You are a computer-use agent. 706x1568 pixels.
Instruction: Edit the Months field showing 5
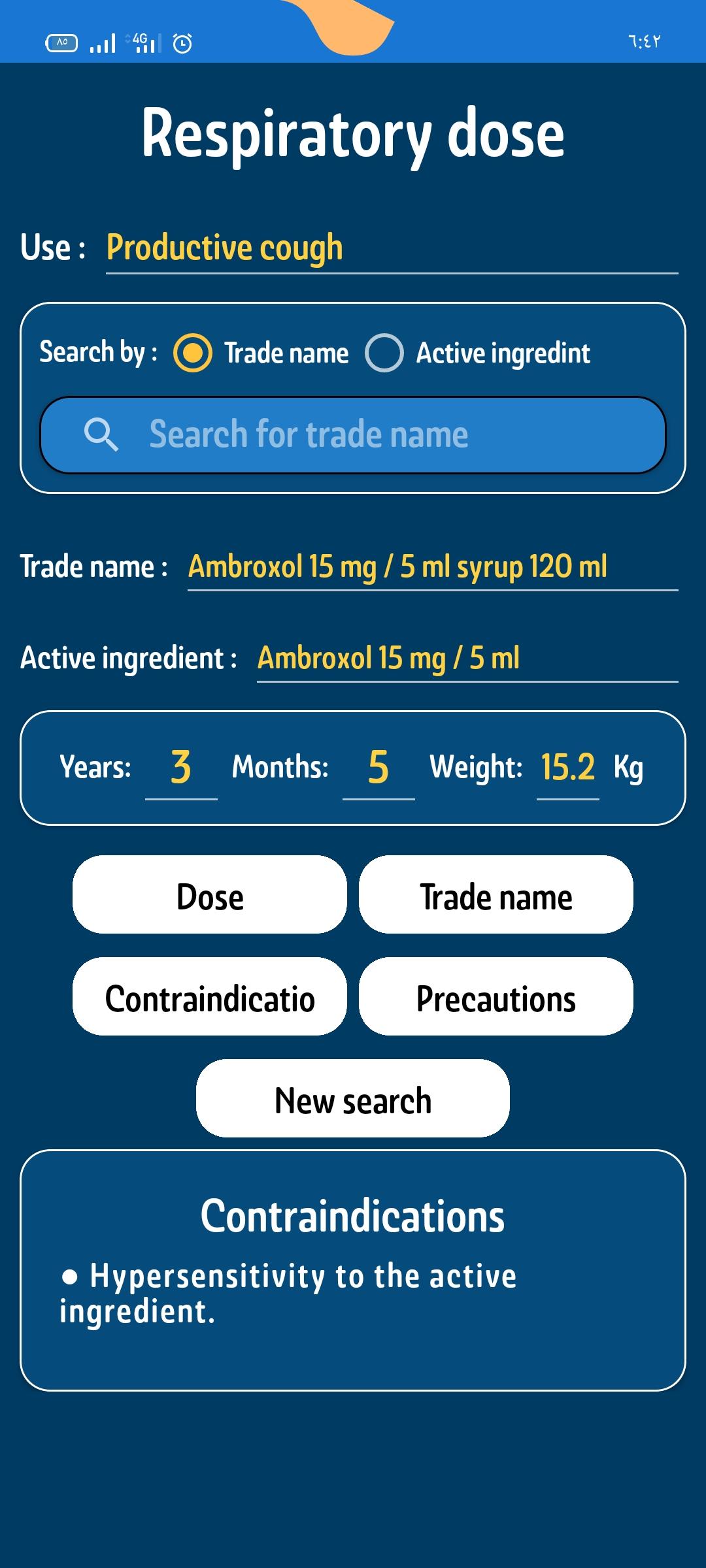coord(378,767)
